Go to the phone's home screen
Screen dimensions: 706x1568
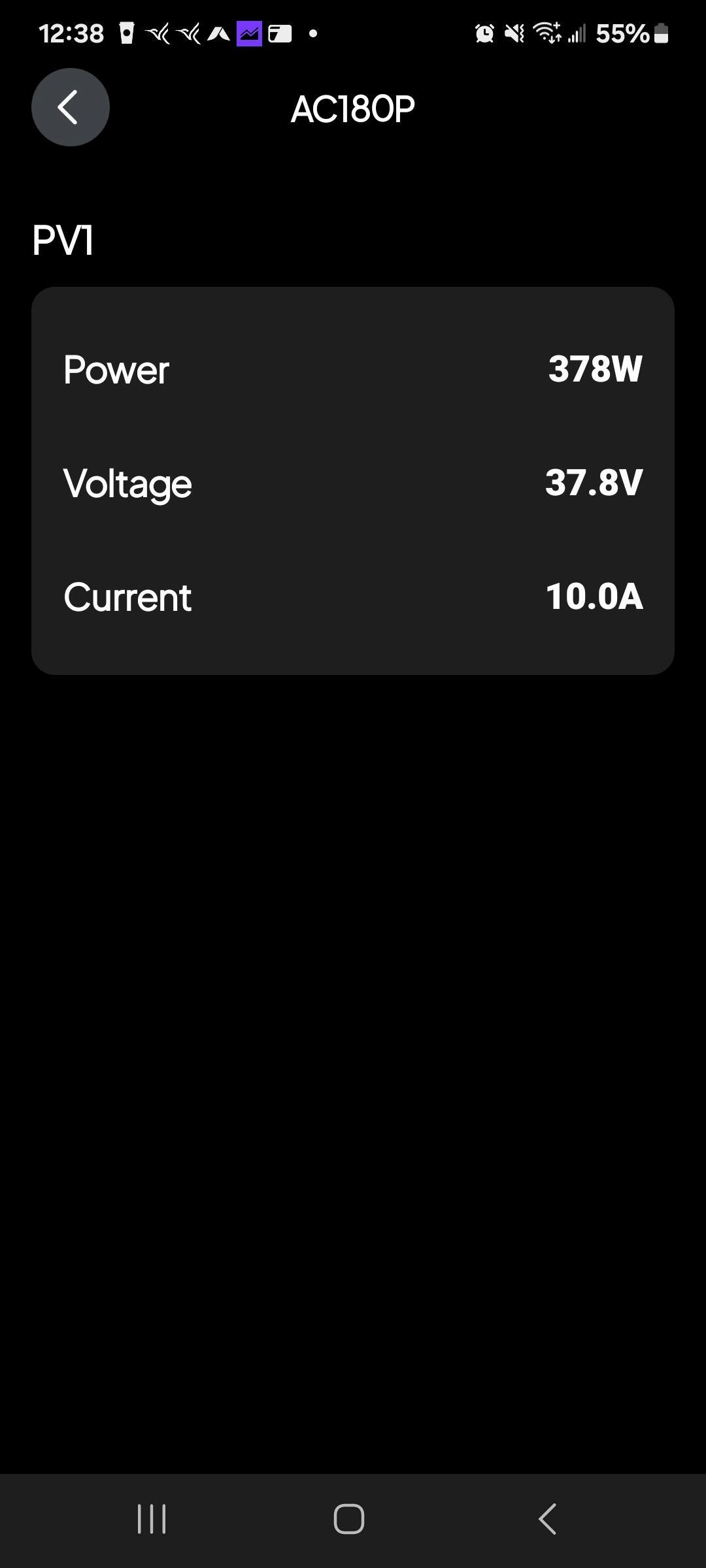pyautogui.click(x=349, y=1518)
